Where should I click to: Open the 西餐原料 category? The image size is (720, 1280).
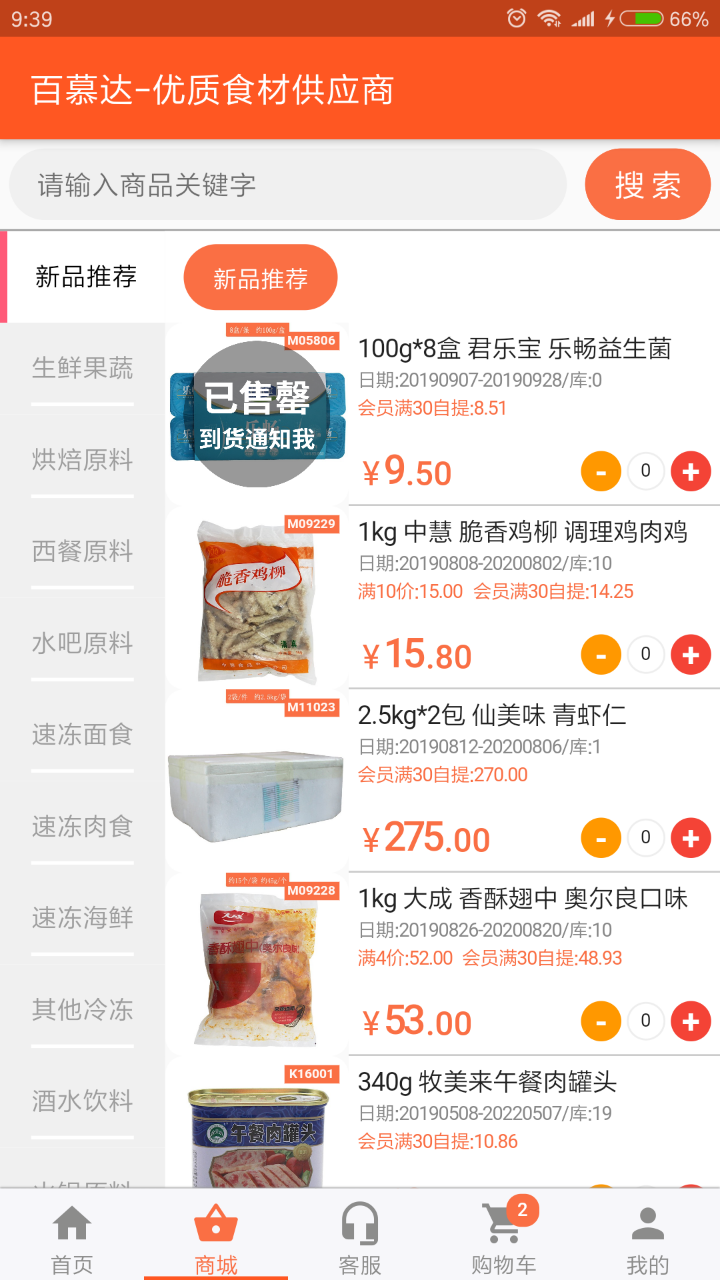82,551
